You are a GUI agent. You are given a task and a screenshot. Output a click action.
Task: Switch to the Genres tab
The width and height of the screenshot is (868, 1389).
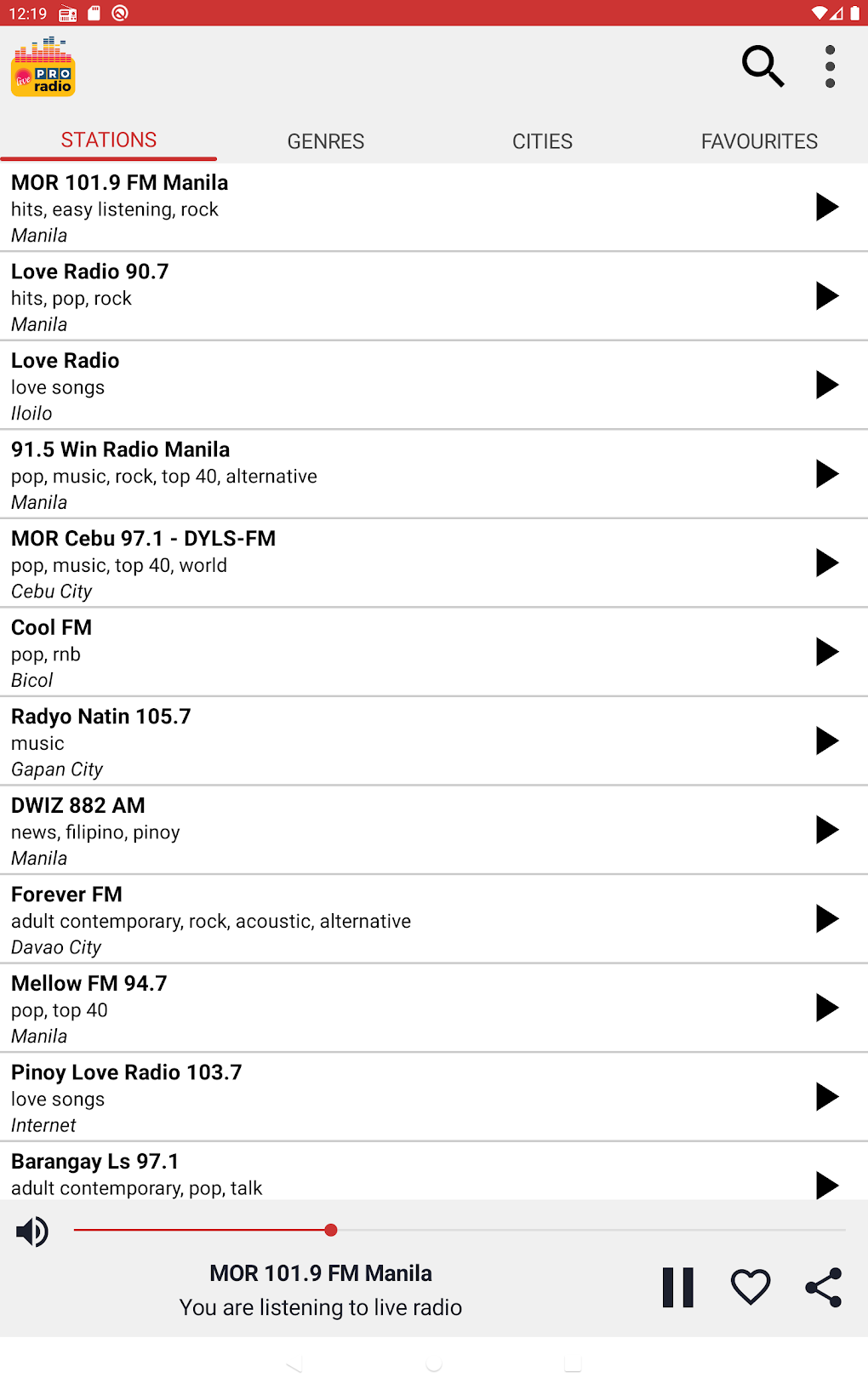coord(325,141)
